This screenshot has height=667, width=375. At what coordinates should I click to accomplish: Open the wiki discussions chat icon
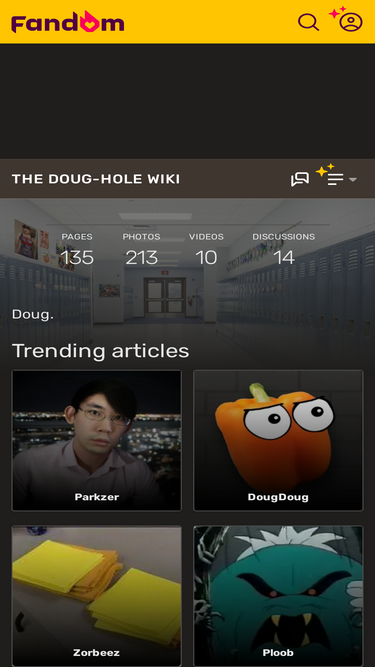[300, 179]
